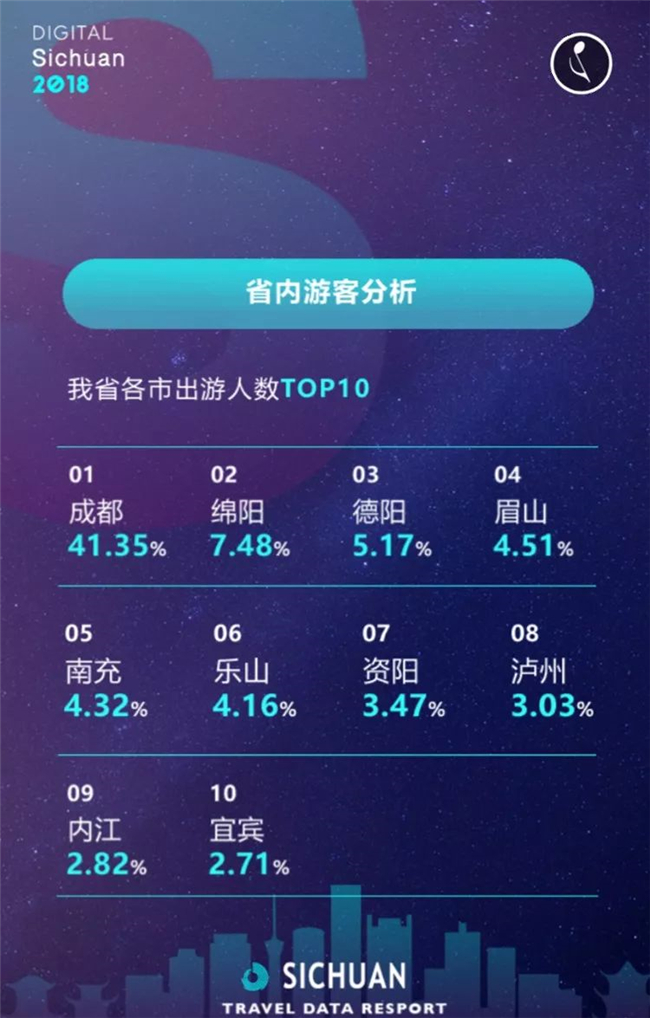This screenshot has width=650, height=1018.
Task: Toggle the background music note icon
Action: (581, 64)
